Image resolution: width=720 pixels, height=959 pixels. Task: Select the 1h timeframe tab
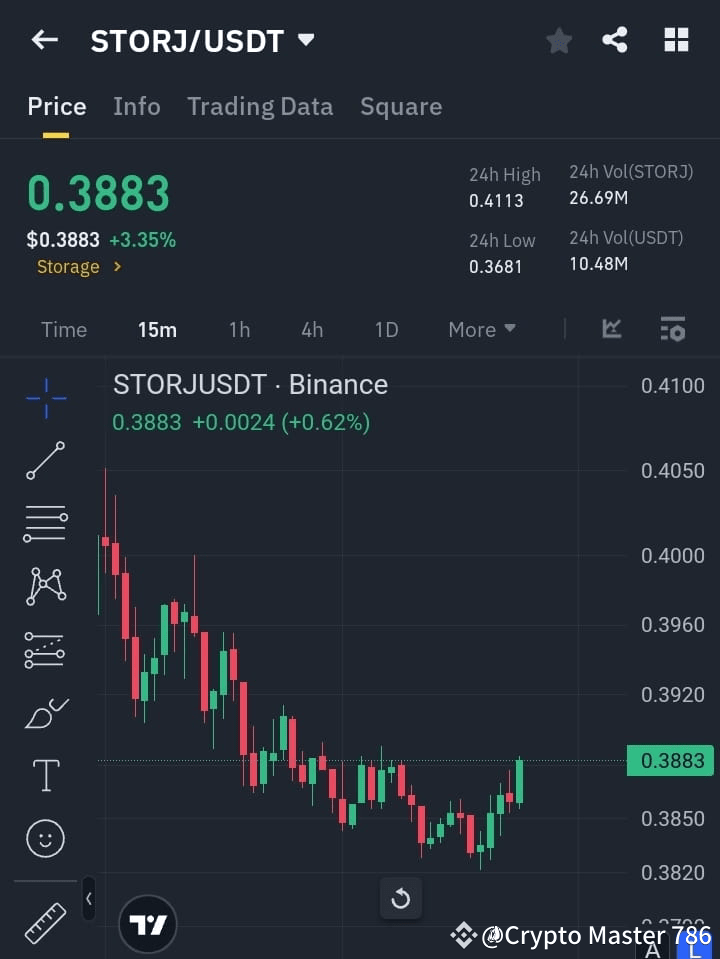pos(239,329)
